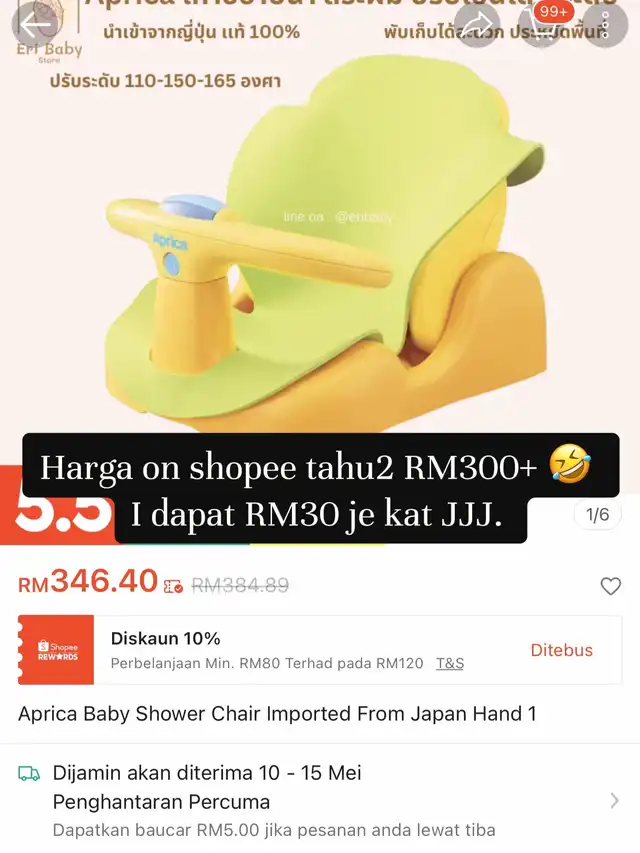Go back from the product page
Screen dimensions: 640x853
pos(37,24)
